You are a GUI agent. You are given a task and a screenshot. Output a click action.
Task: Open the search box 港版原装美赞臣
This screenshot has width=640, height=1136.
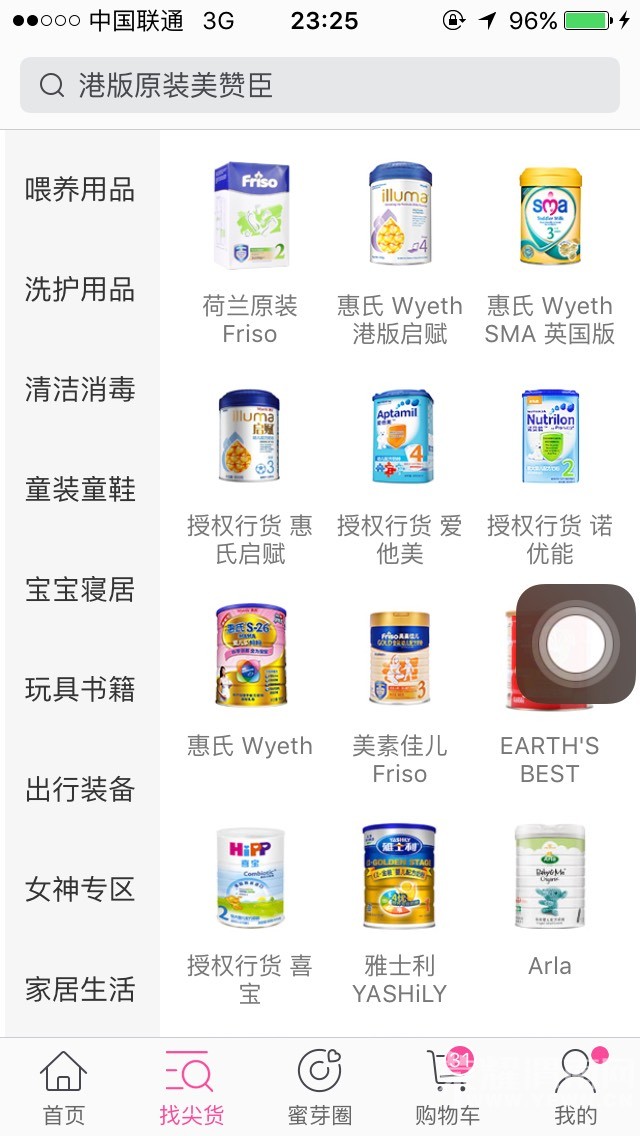[x=320, y=85]
